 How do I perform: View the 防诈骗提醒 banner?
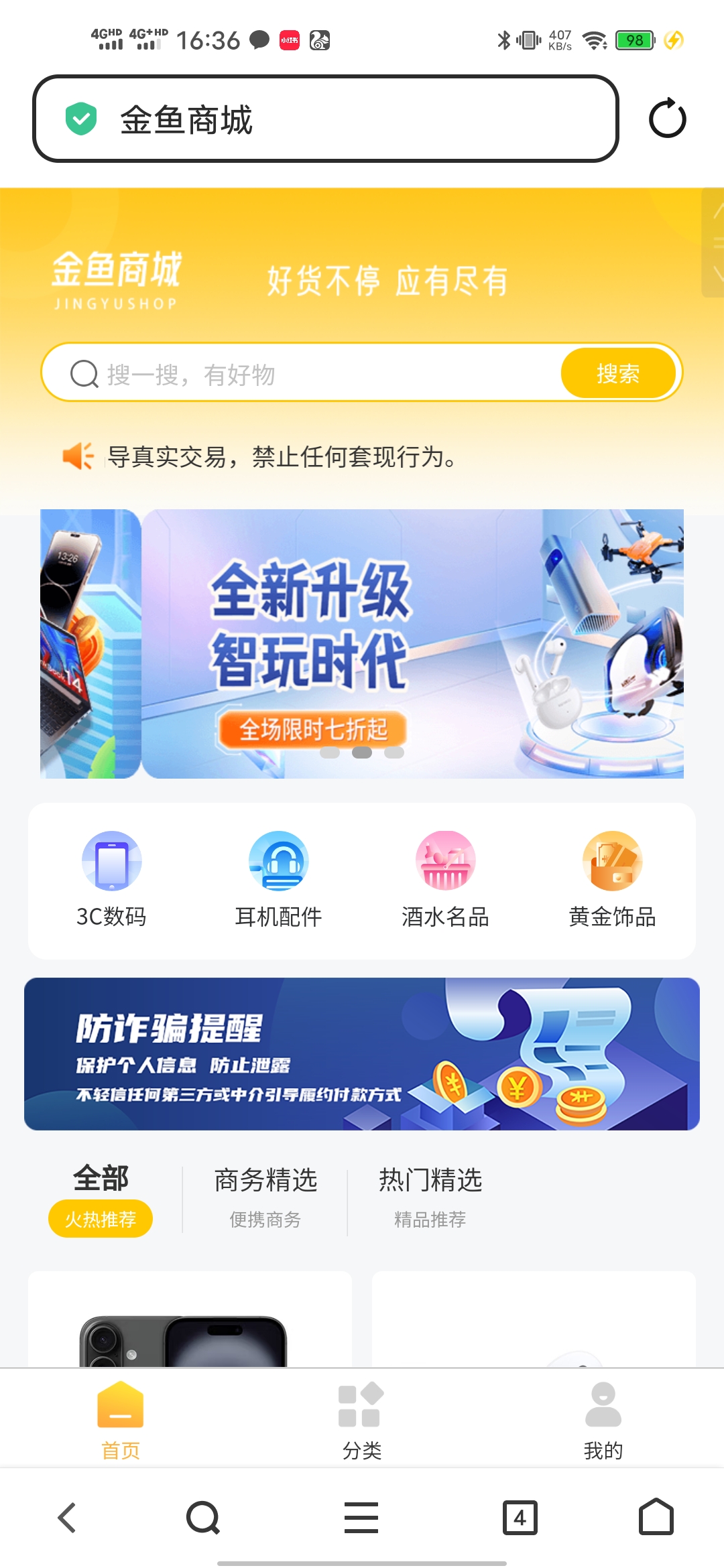(x=362, y=1053)
